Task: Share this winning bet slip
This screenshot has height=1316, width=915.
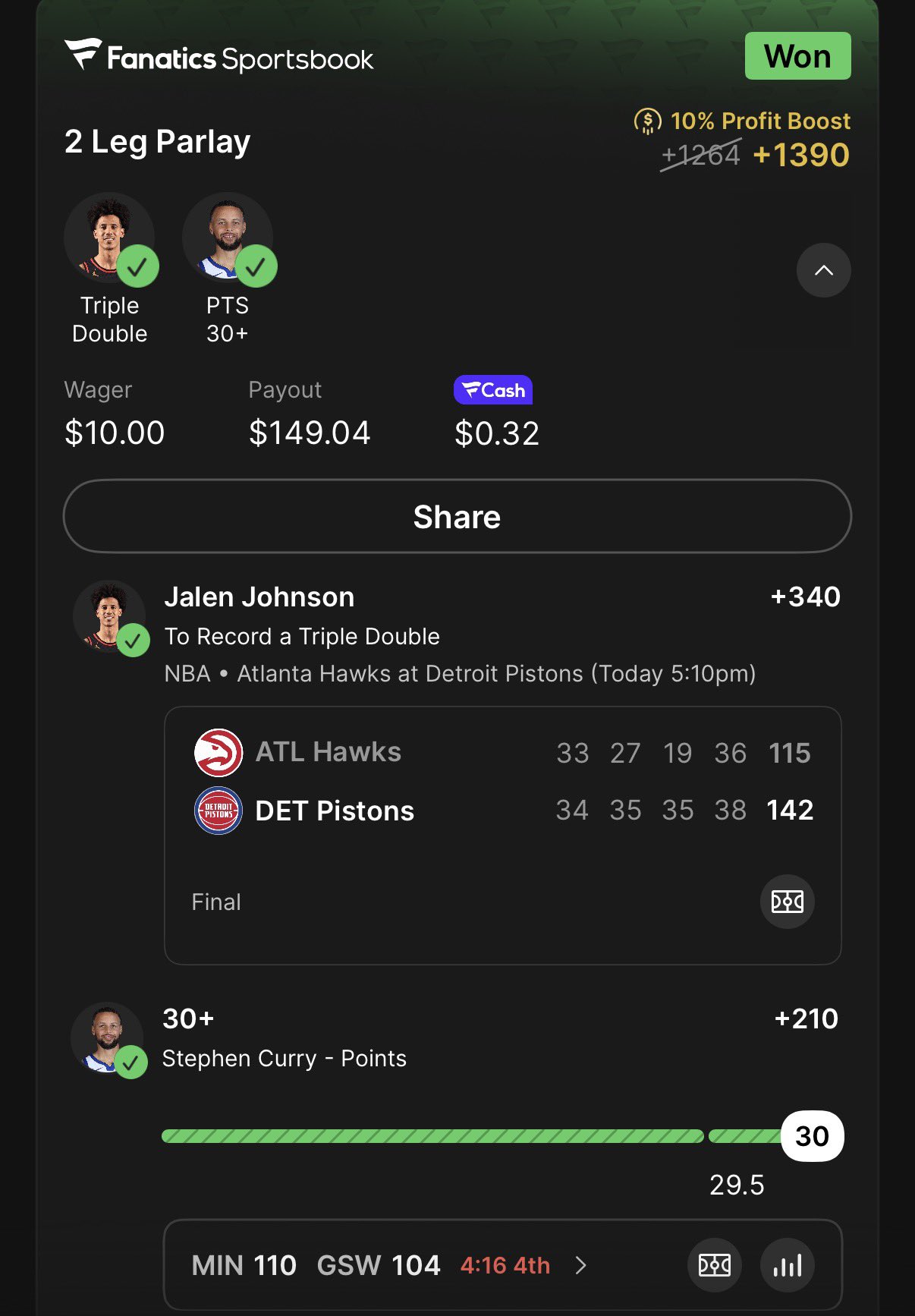Action: click(457, 517)
